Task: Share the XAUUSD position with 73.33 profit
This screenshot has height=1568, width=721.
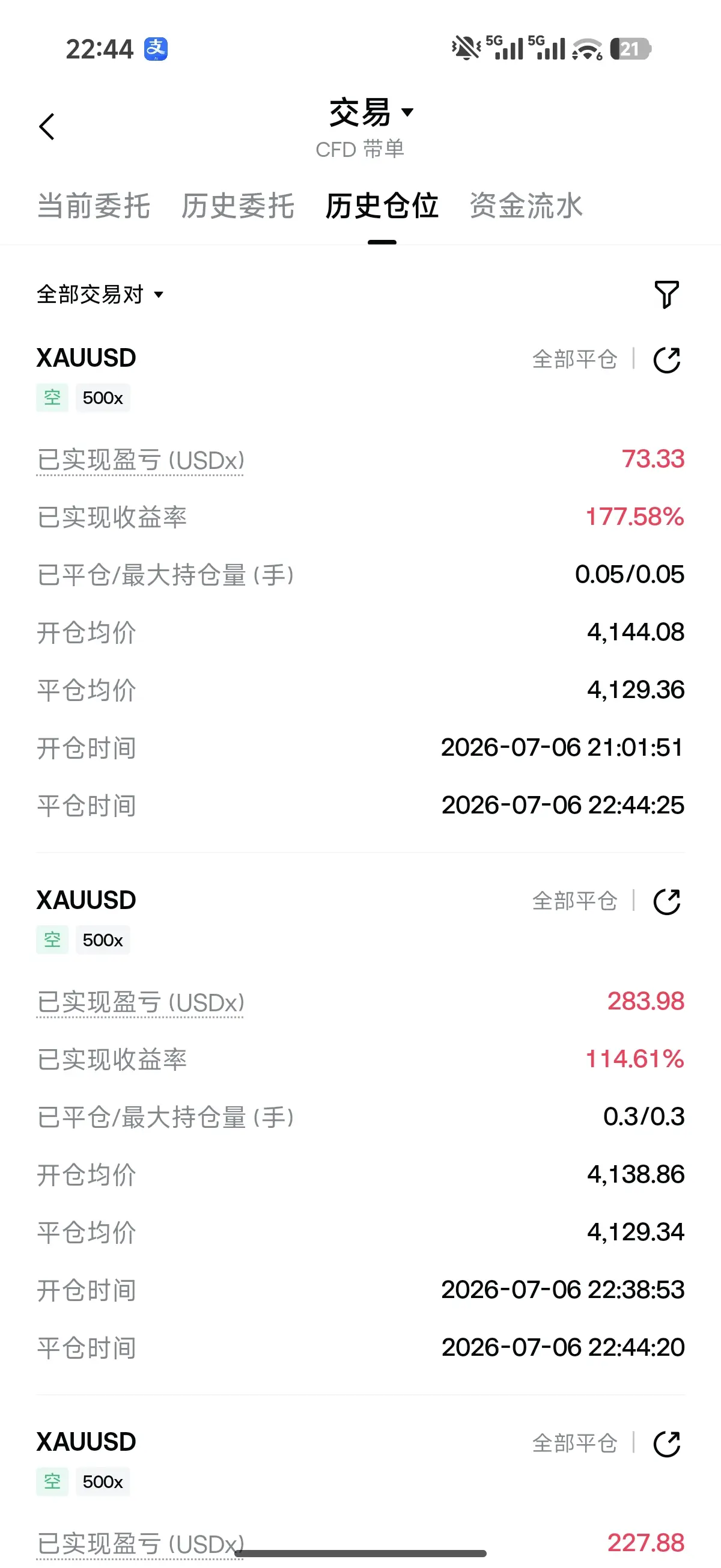Action: [666, 360]
